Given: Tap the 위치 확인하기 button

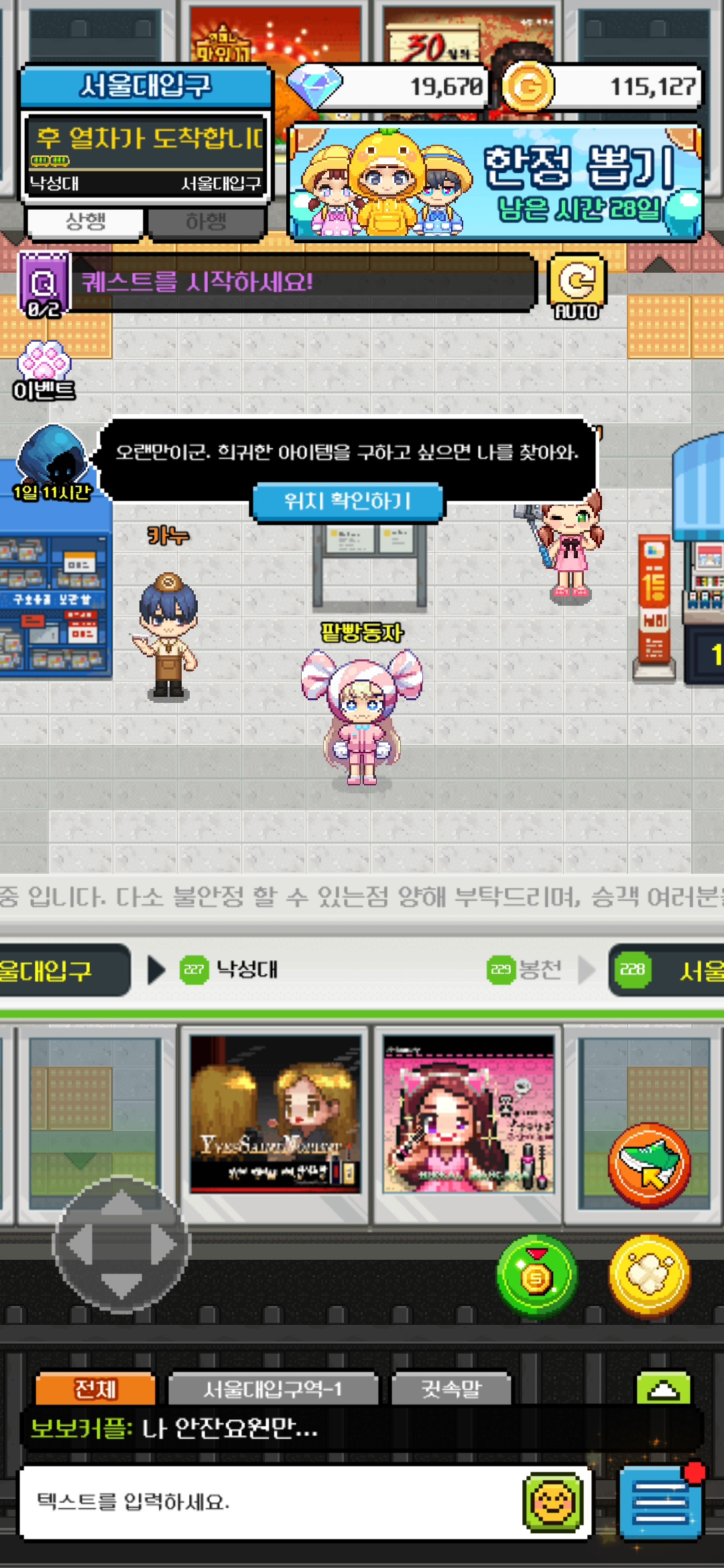Looking at the screenshot, I should [x=347, y=501].
